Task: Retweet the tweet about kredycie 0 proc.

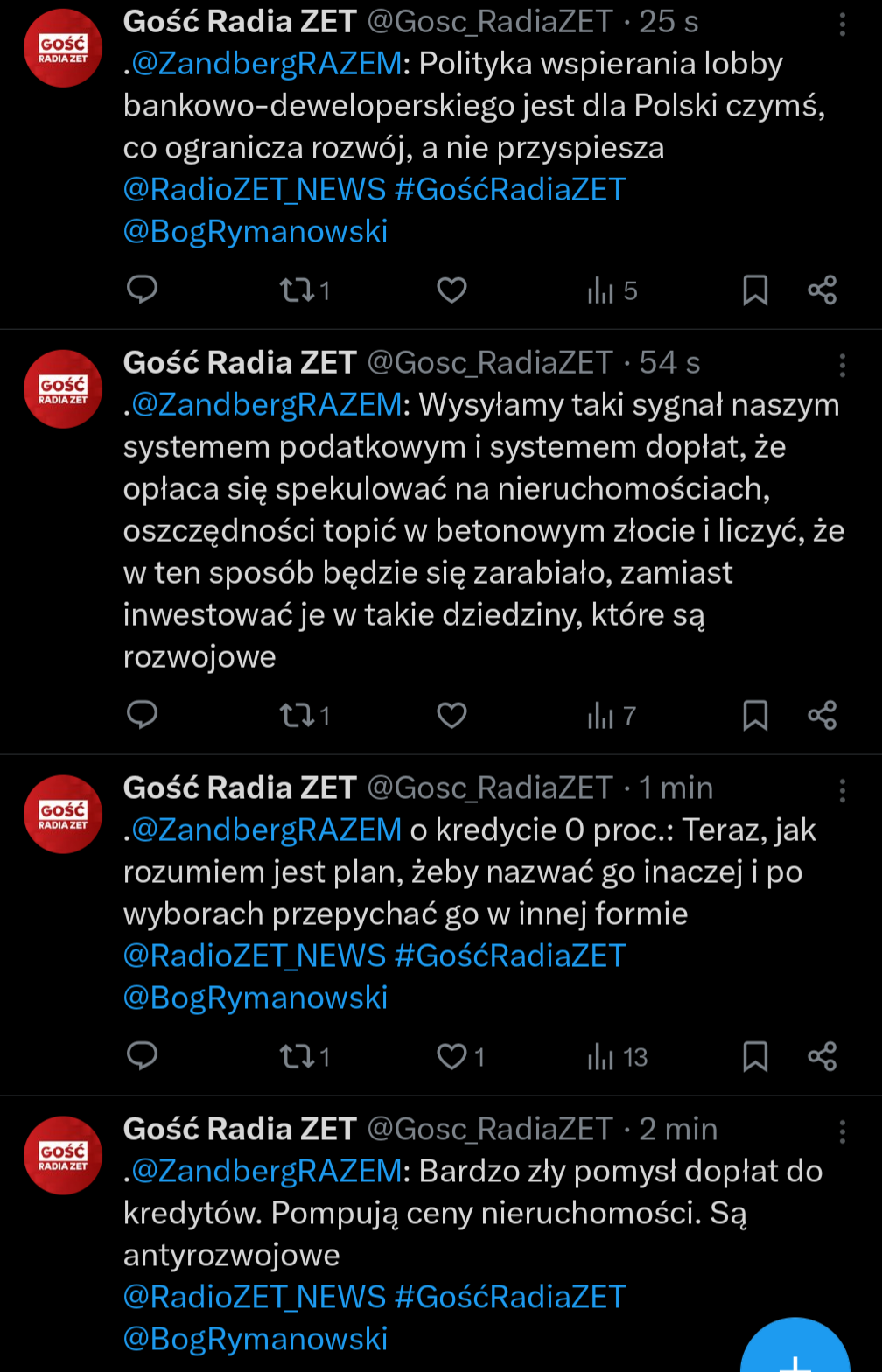Action: click(x=304, y=1057)
